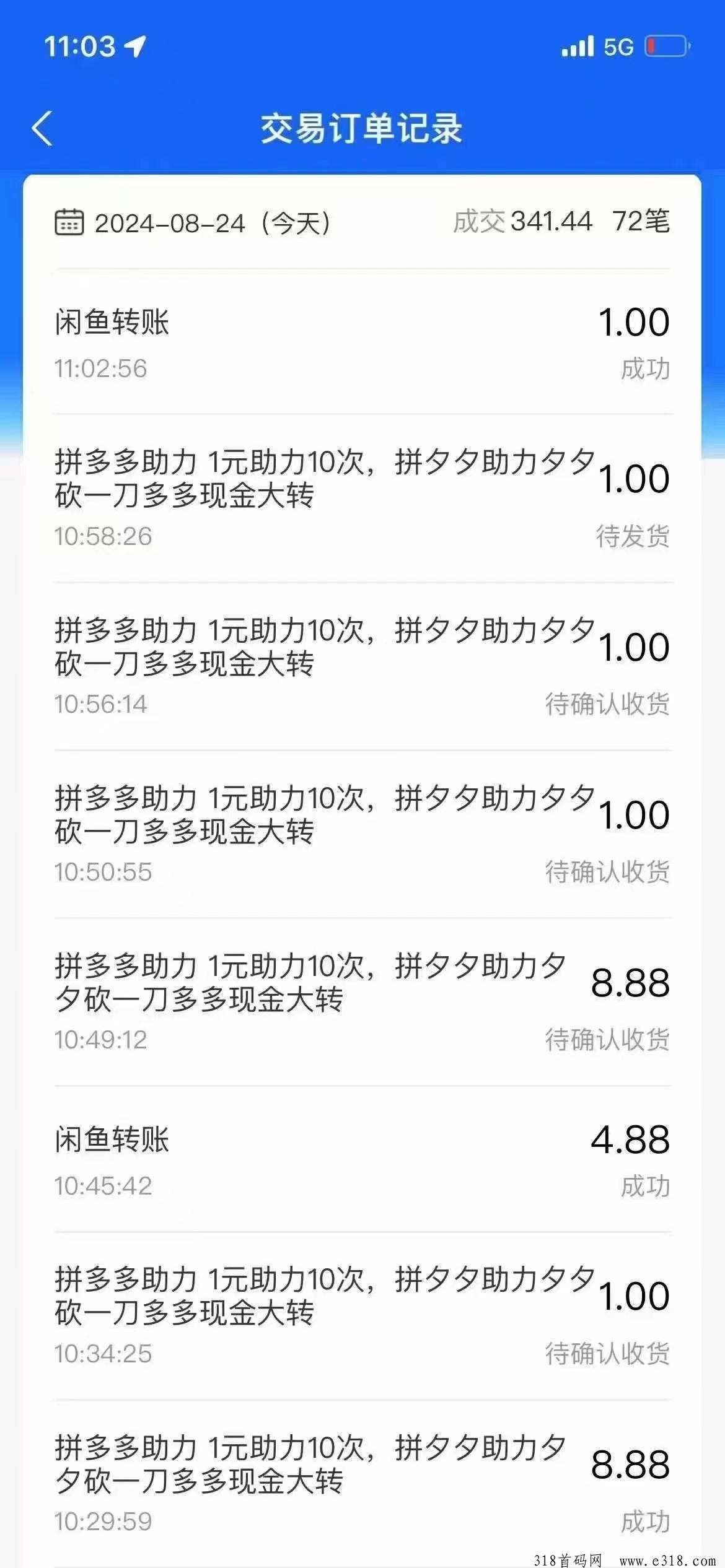Open the 拼多多助力 order at 10:58:26

click(362, 499)
